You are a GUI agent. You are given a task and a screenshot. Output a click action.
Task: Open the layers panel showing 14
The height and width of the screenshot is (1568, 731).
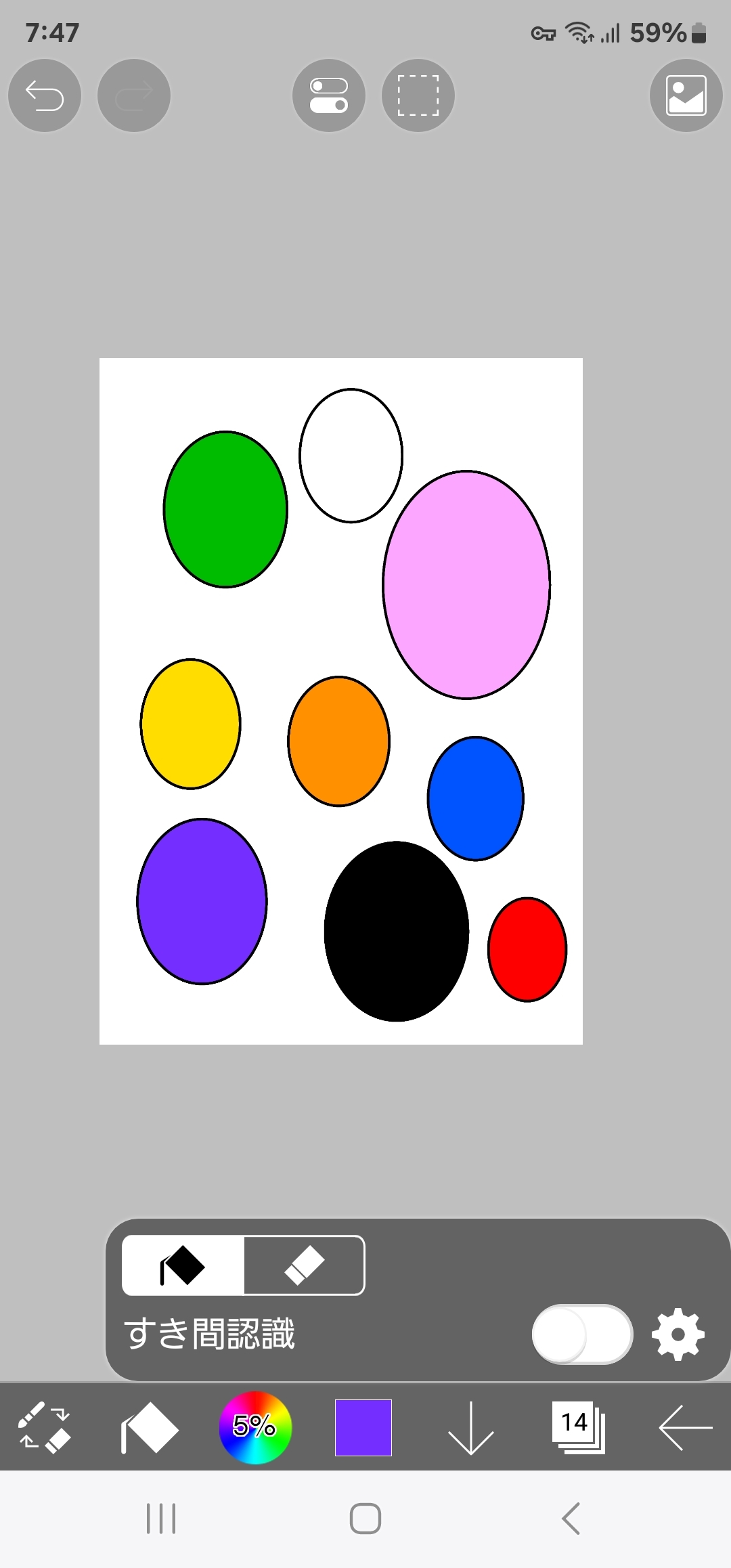pyautogui.click(x=577, y=1427)
